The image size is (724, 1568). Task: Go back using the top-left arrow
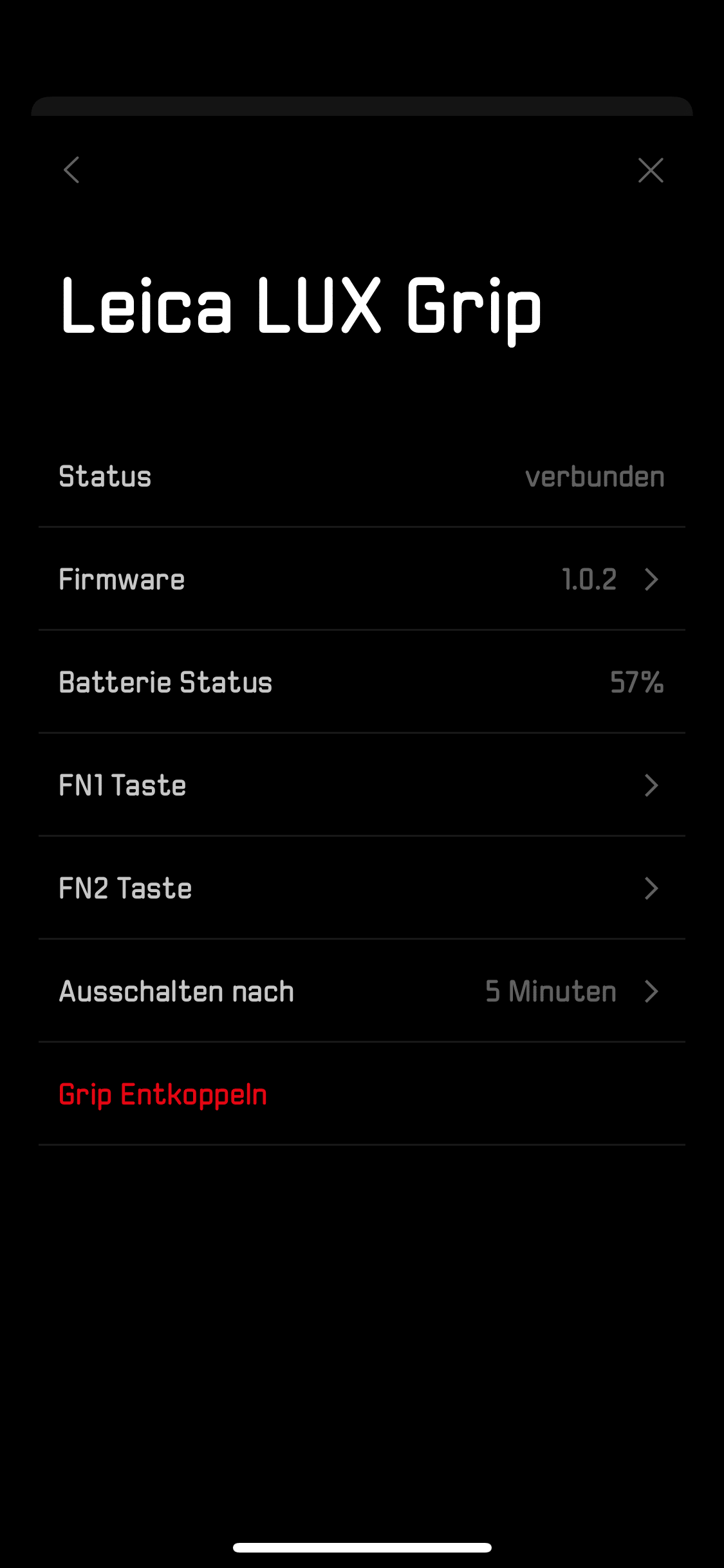pos(72,170)
